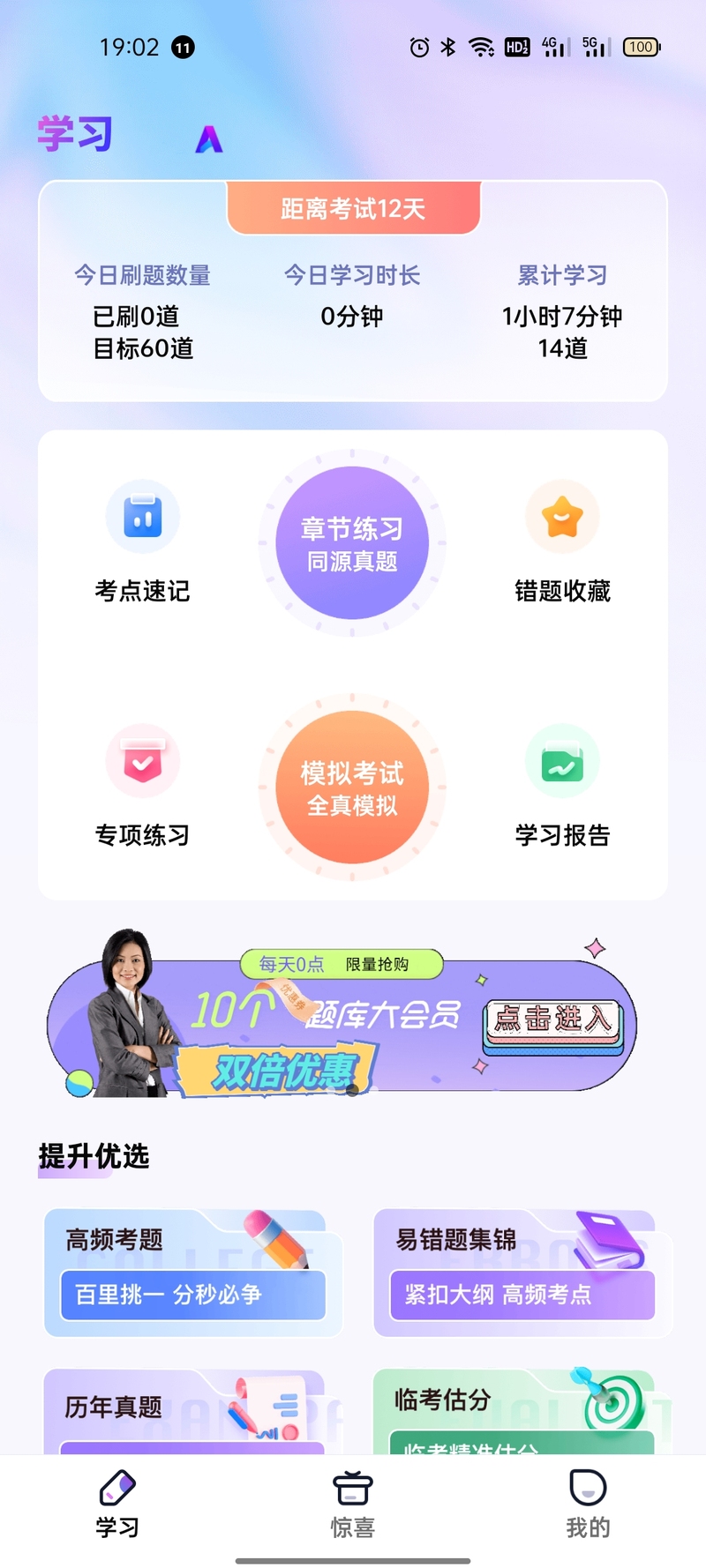Open the 易错题集锦 card

click(522, 1273)
